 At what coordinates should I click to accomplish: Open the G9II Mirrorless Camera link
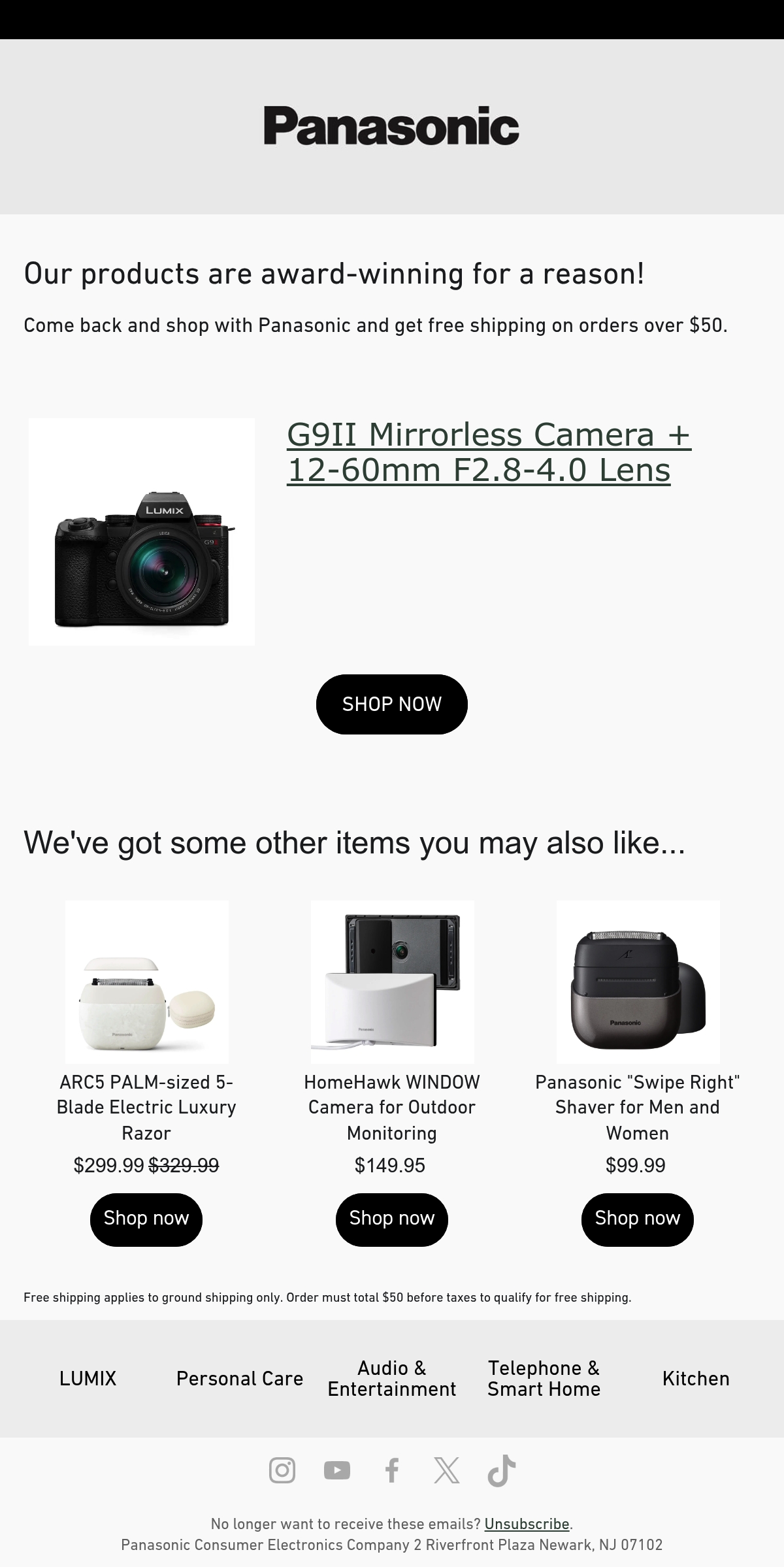pyautogui.click(x=488, y=452)
